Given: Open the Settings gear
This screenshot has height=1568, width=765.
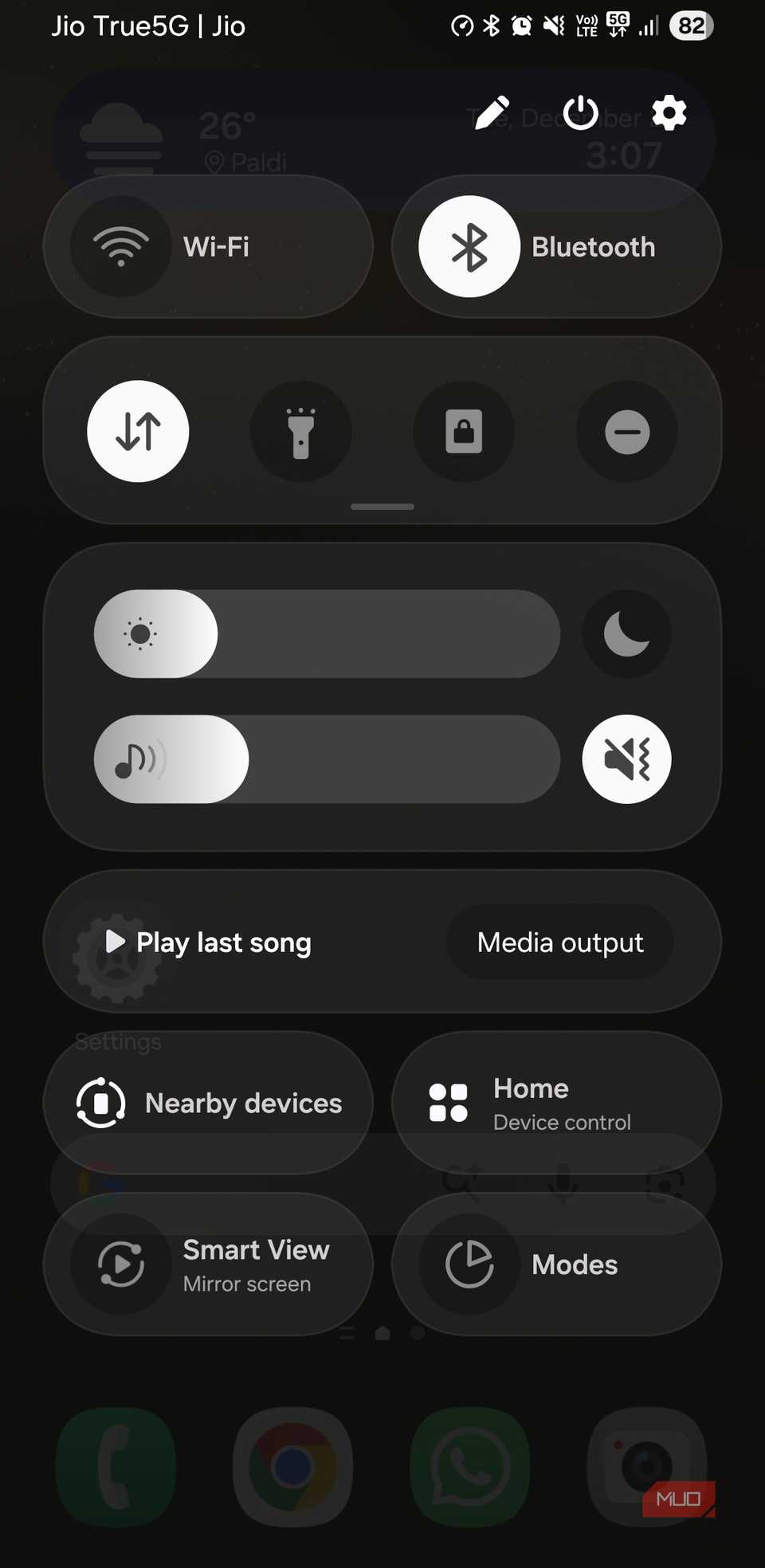Looking at the screenshot, I should click(x=669, y=112).
